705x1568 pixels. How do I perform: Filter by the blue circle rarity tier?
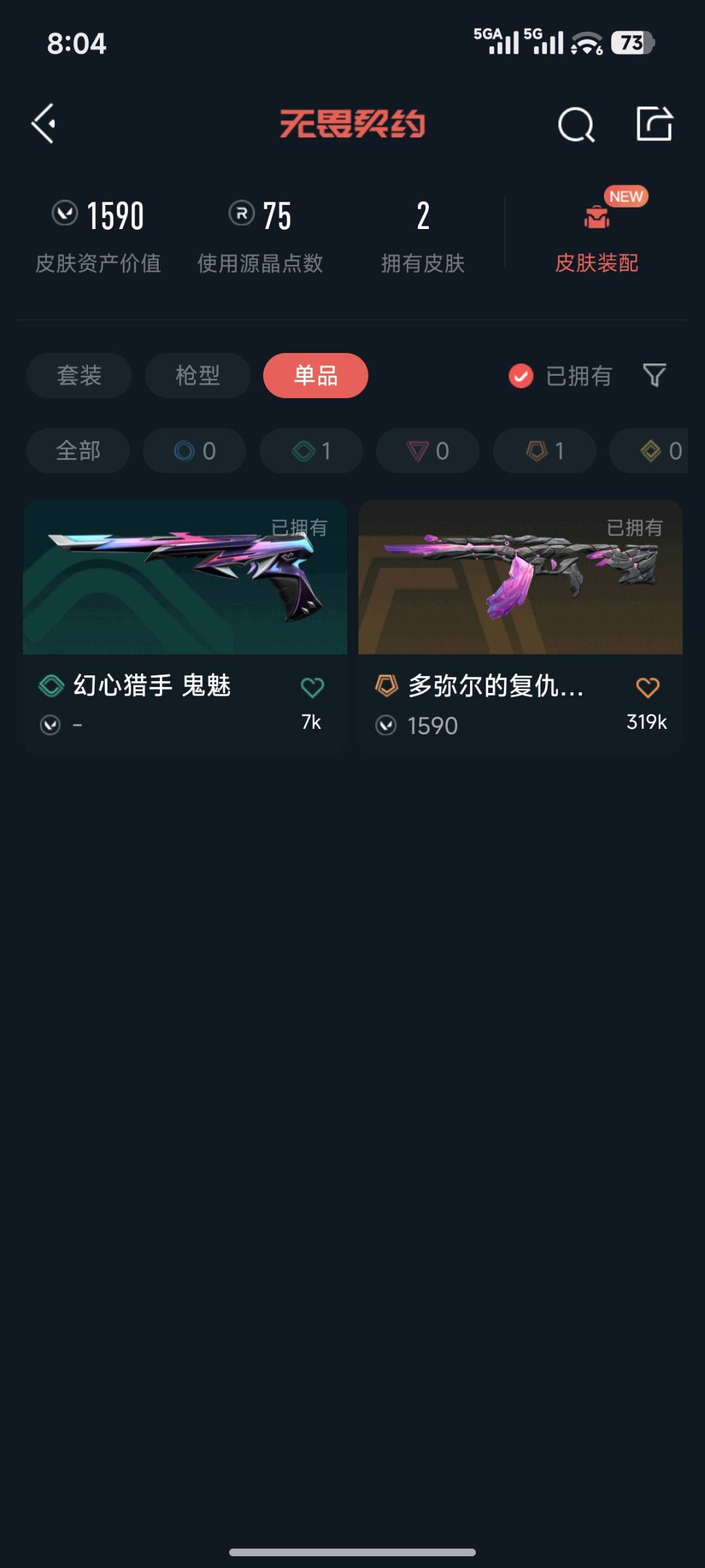coord(195,450)
